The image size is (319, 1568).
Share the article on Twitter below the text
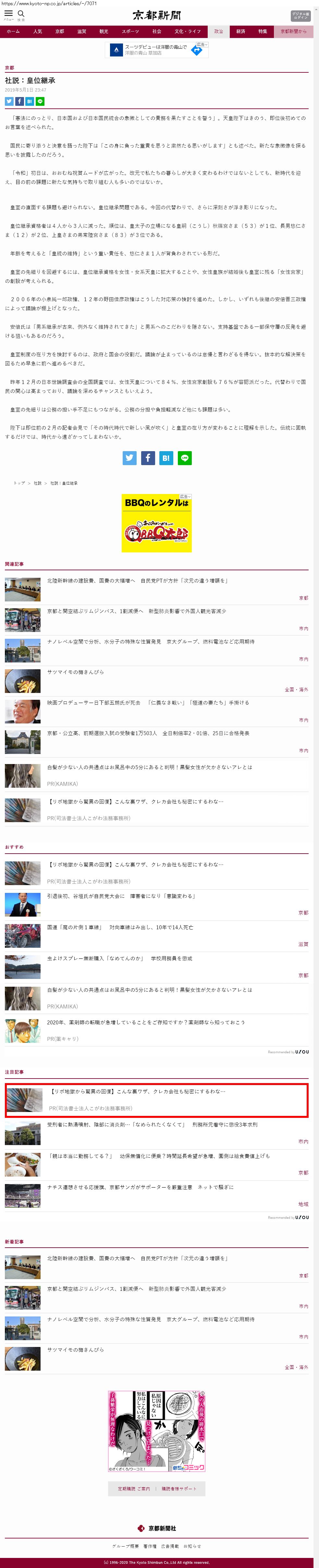tap(130, 458)
